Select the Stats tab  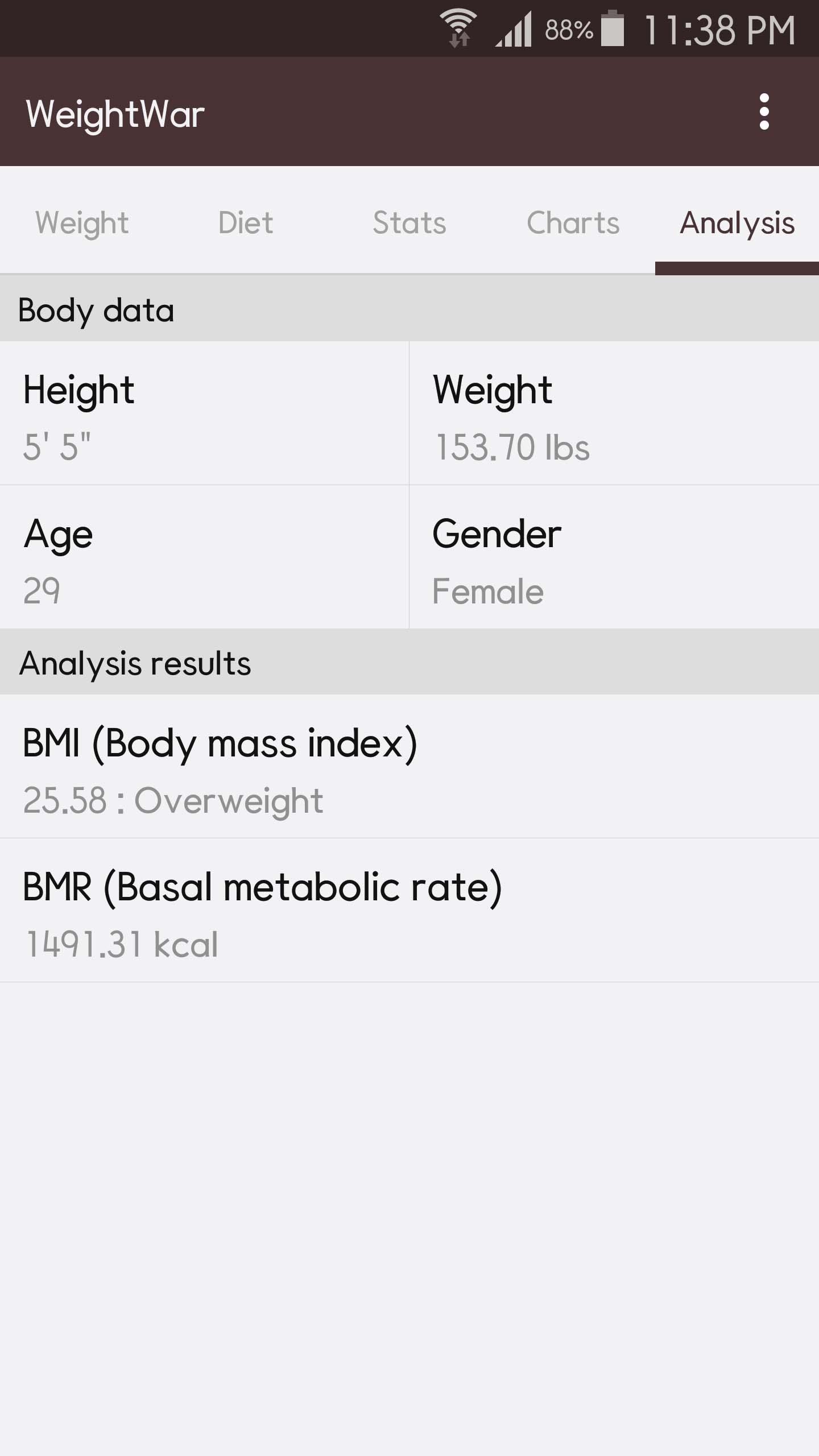[x=409, y=223]
